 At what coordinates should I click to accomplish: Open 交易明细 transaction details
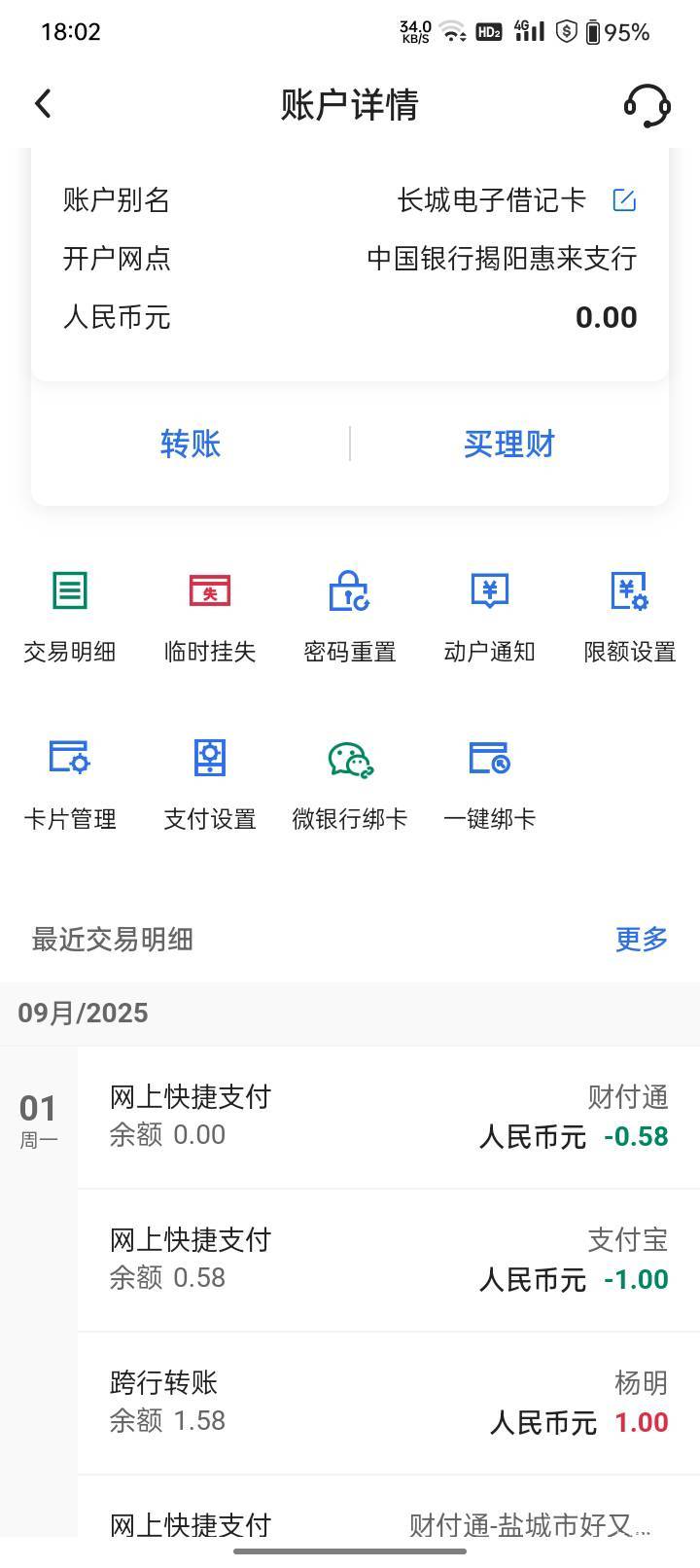70,615
